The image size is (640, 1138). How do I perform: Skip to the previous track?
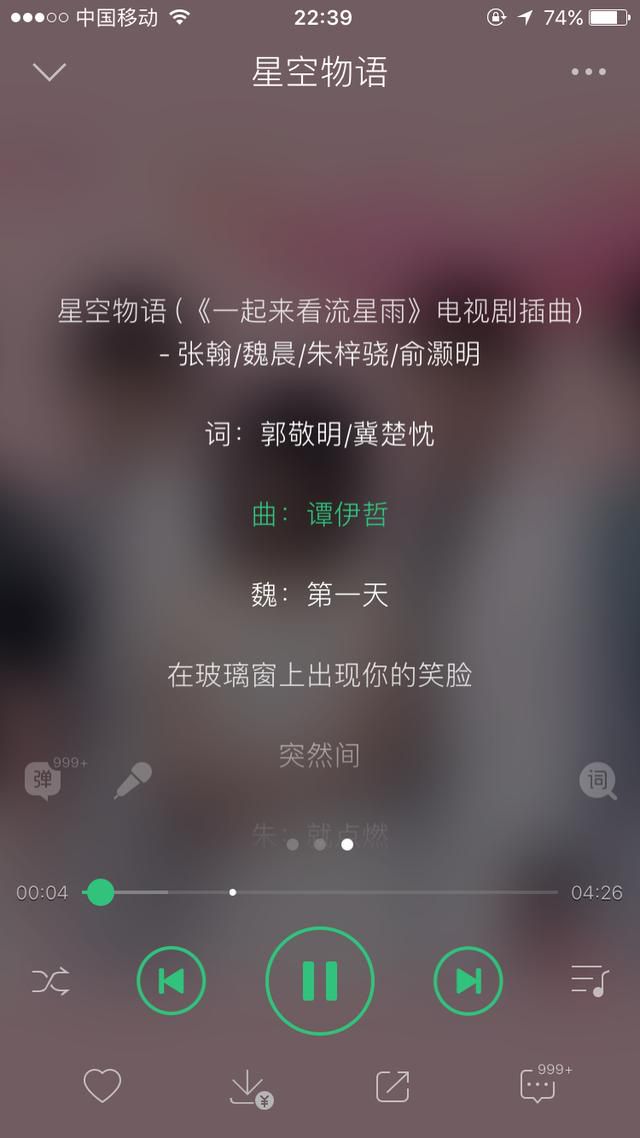171,981
